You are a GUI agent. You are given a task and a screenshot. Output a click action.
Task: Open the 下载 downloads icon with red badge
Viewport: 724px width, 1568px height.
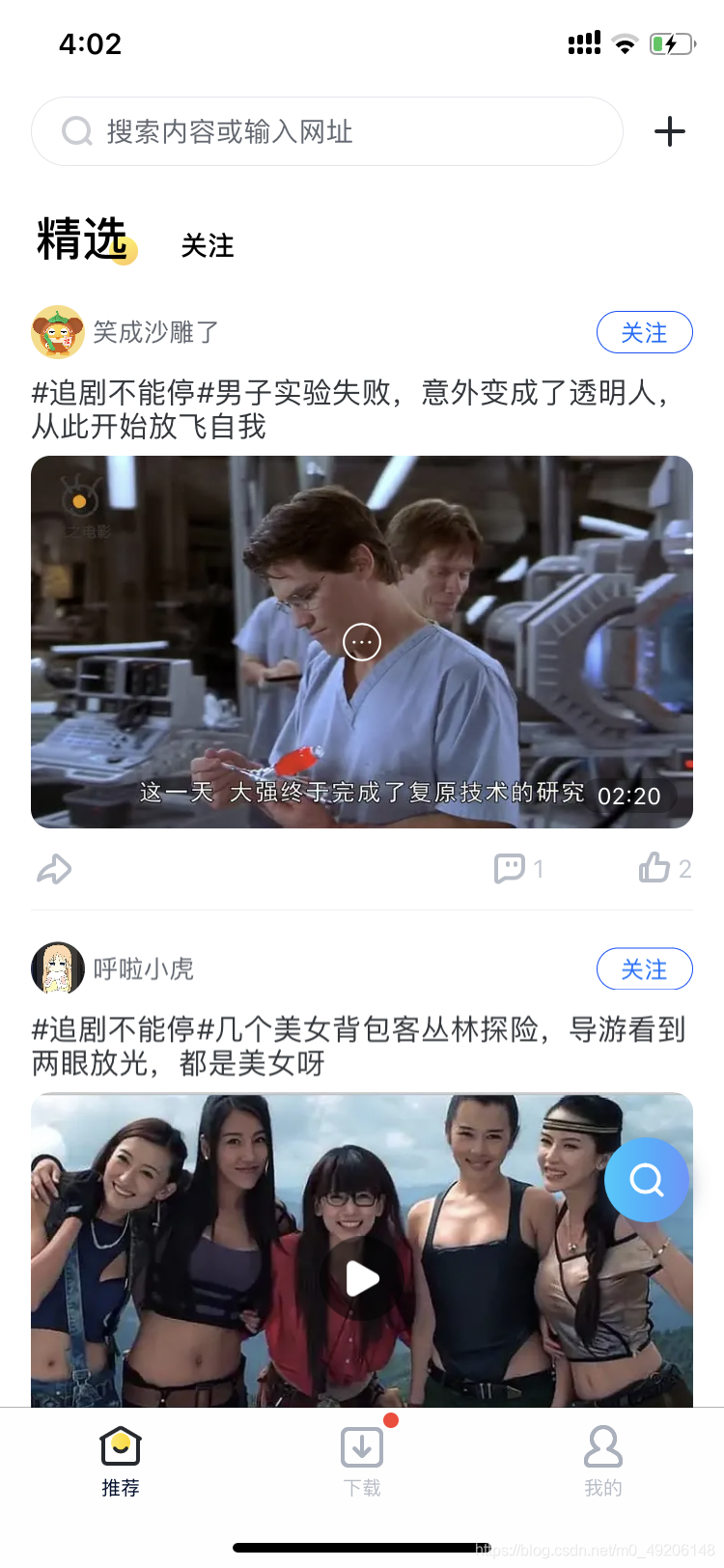click(362, 1447)
